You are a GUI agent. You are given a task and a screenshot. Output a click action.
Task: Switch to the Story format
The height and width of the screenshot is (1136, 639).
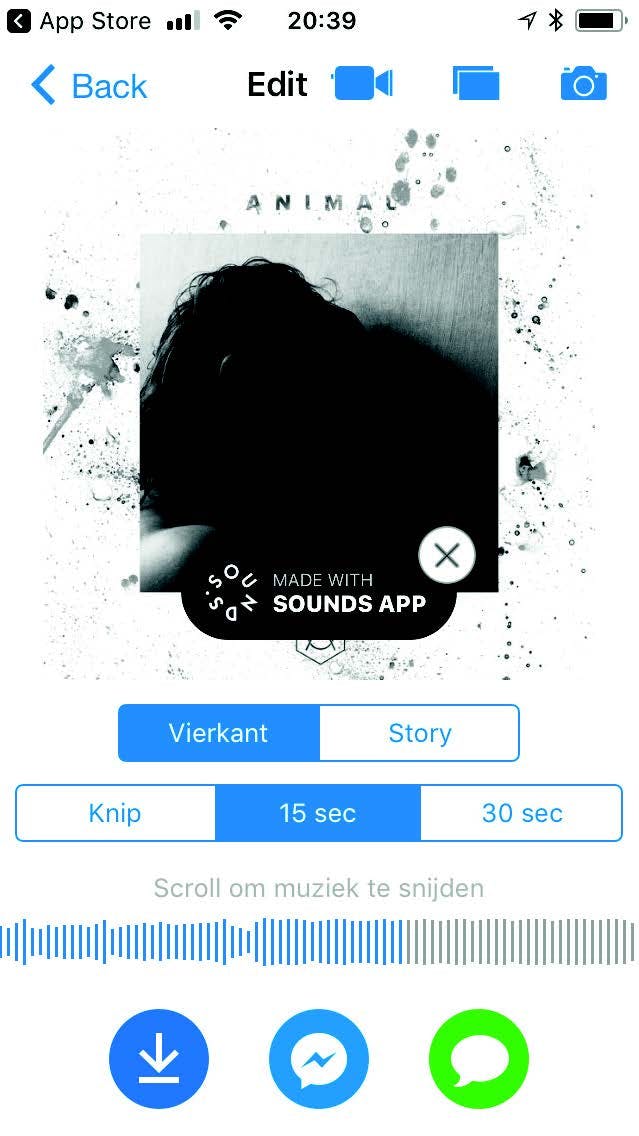[x=419, y=733]
